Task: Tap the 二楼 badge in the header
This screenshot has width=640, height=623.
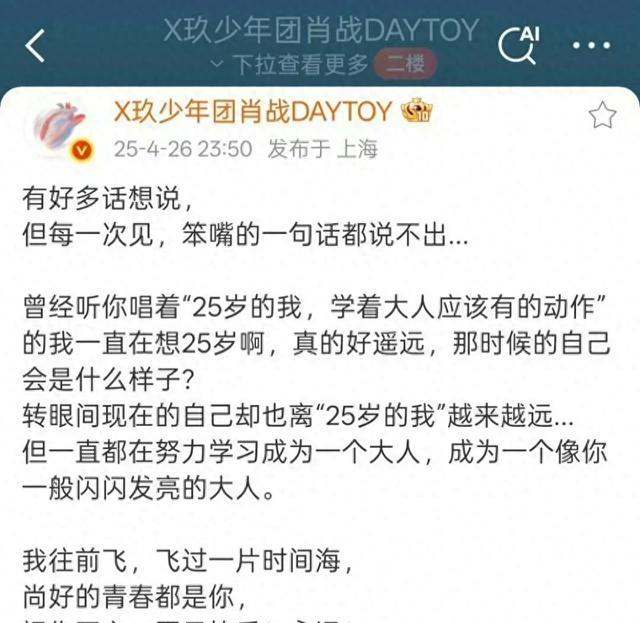Action: pyautogui.click(x=405, y=64)
